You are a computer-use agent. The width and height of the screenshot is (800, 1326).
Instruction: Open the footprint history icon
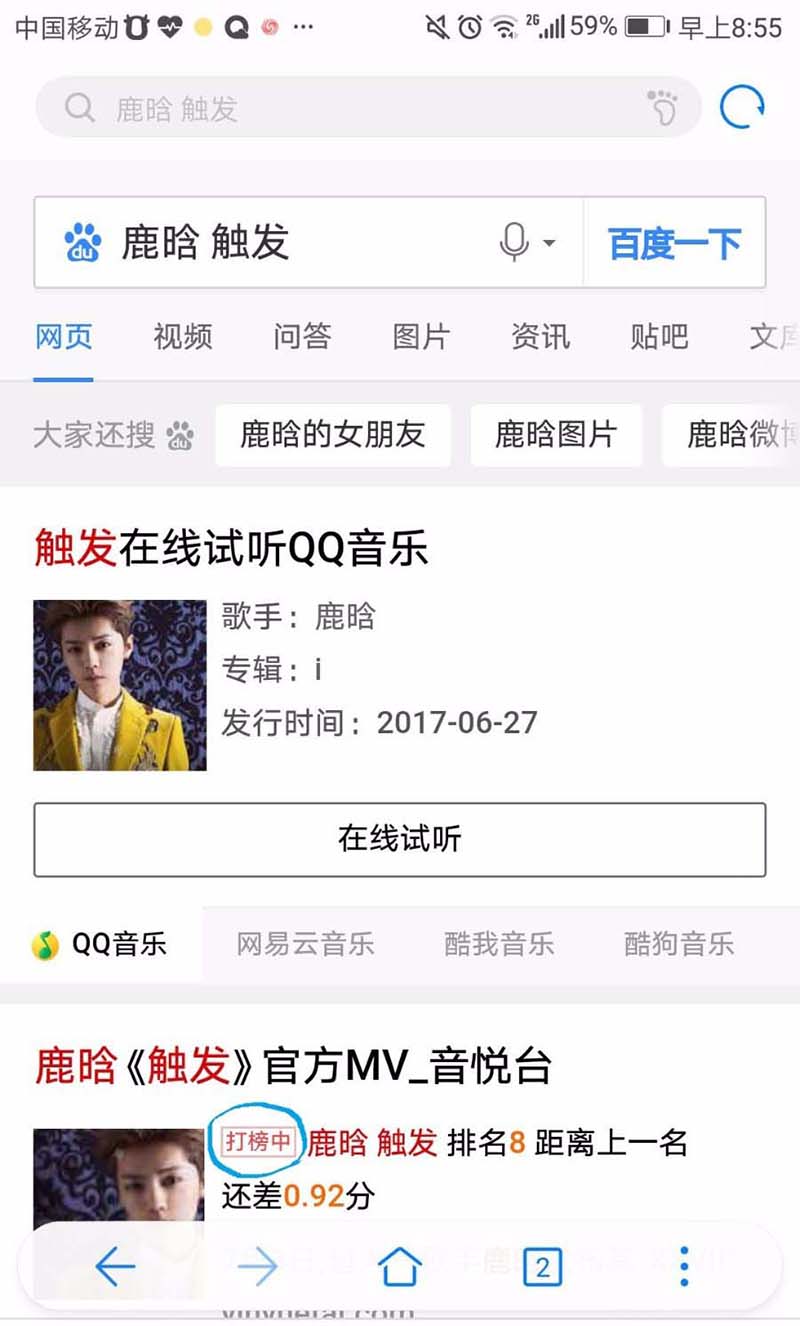[x=662, y=107]
